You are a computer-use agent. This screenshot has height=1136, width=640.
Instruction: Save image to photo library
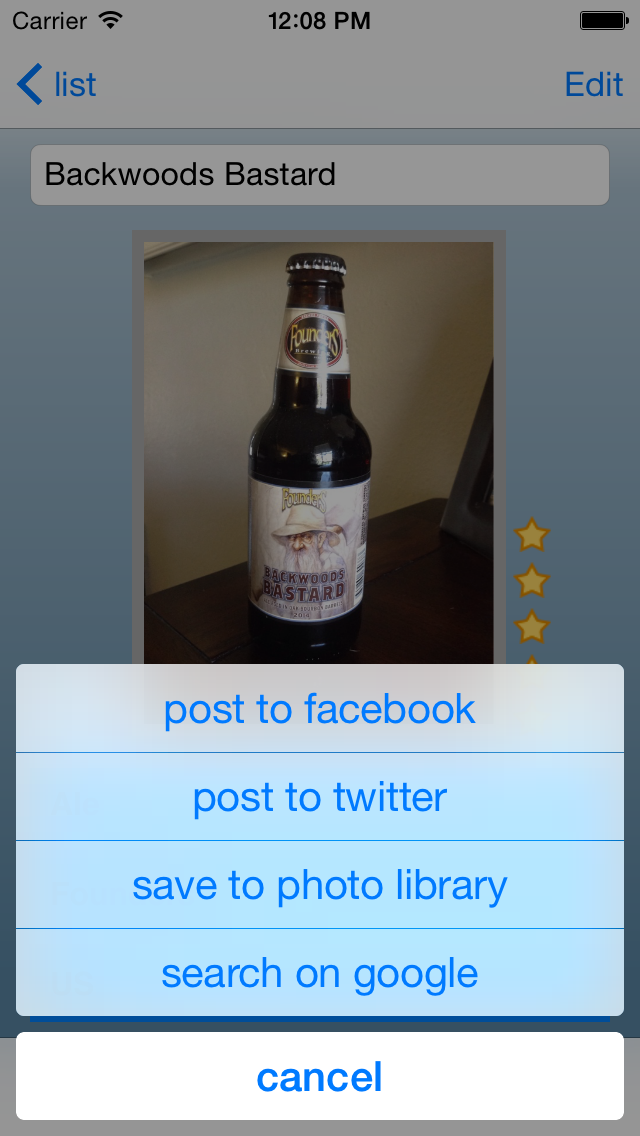pos(320,885)
